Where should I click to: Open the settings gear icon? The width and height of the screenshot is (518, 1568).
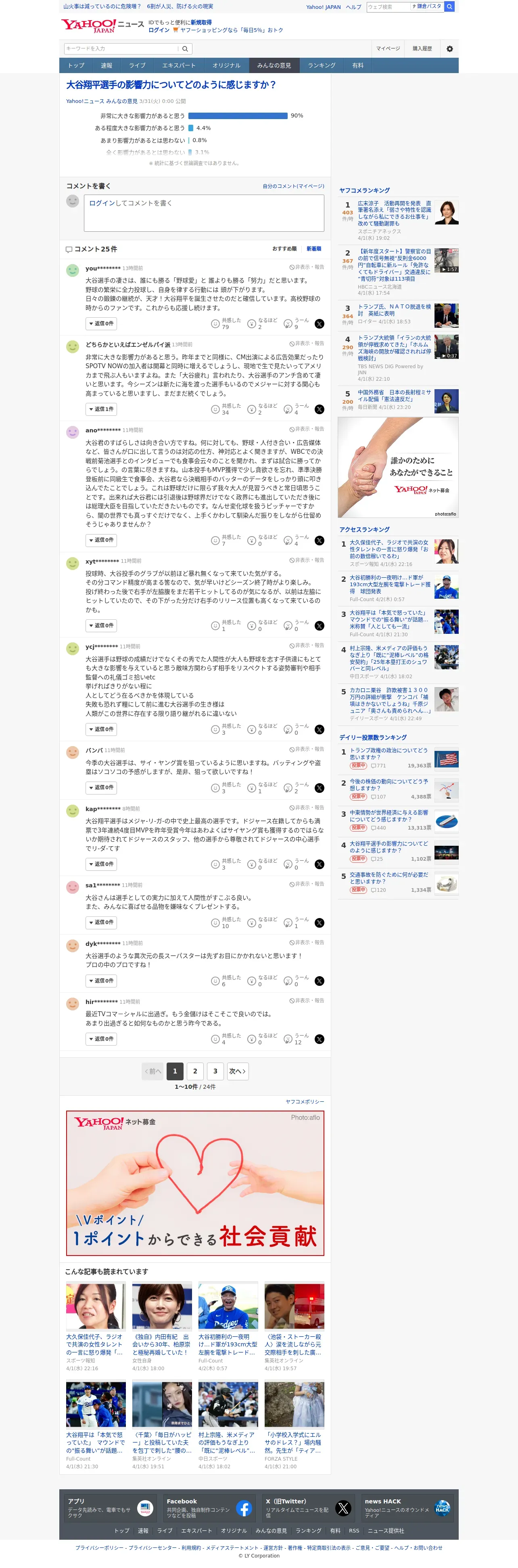(x=449, y=49)
